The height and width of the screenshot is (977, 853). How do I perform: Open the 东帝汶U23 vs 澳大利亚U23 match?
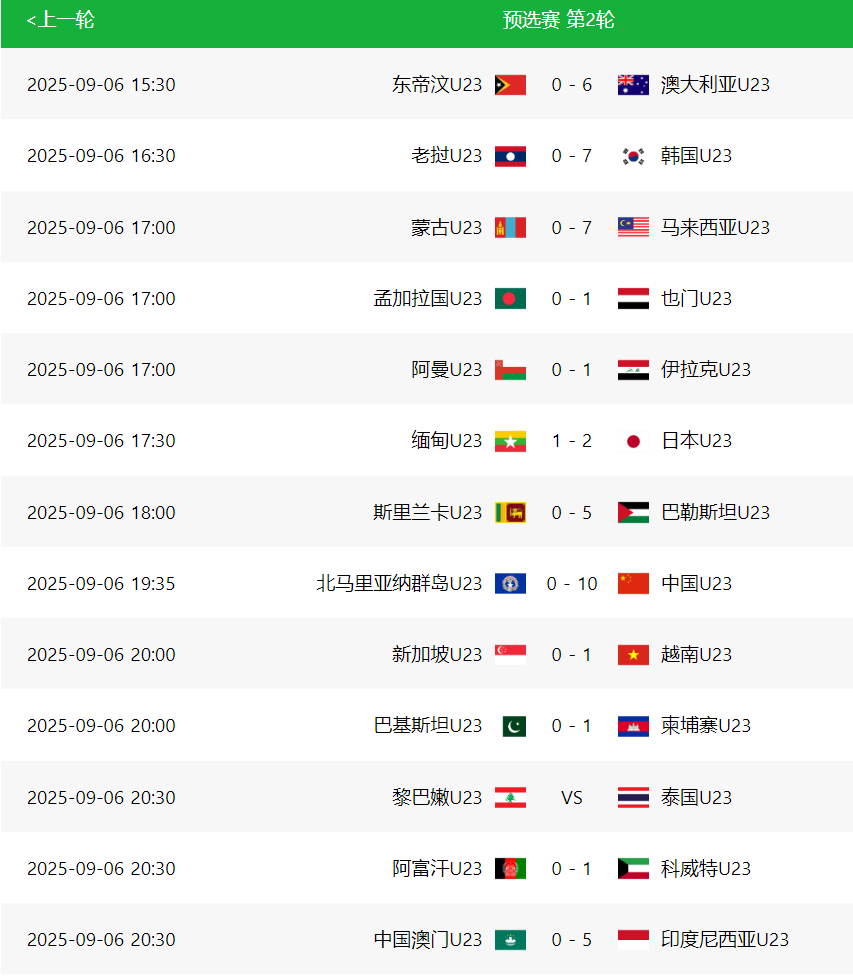[x=571, y=85]
